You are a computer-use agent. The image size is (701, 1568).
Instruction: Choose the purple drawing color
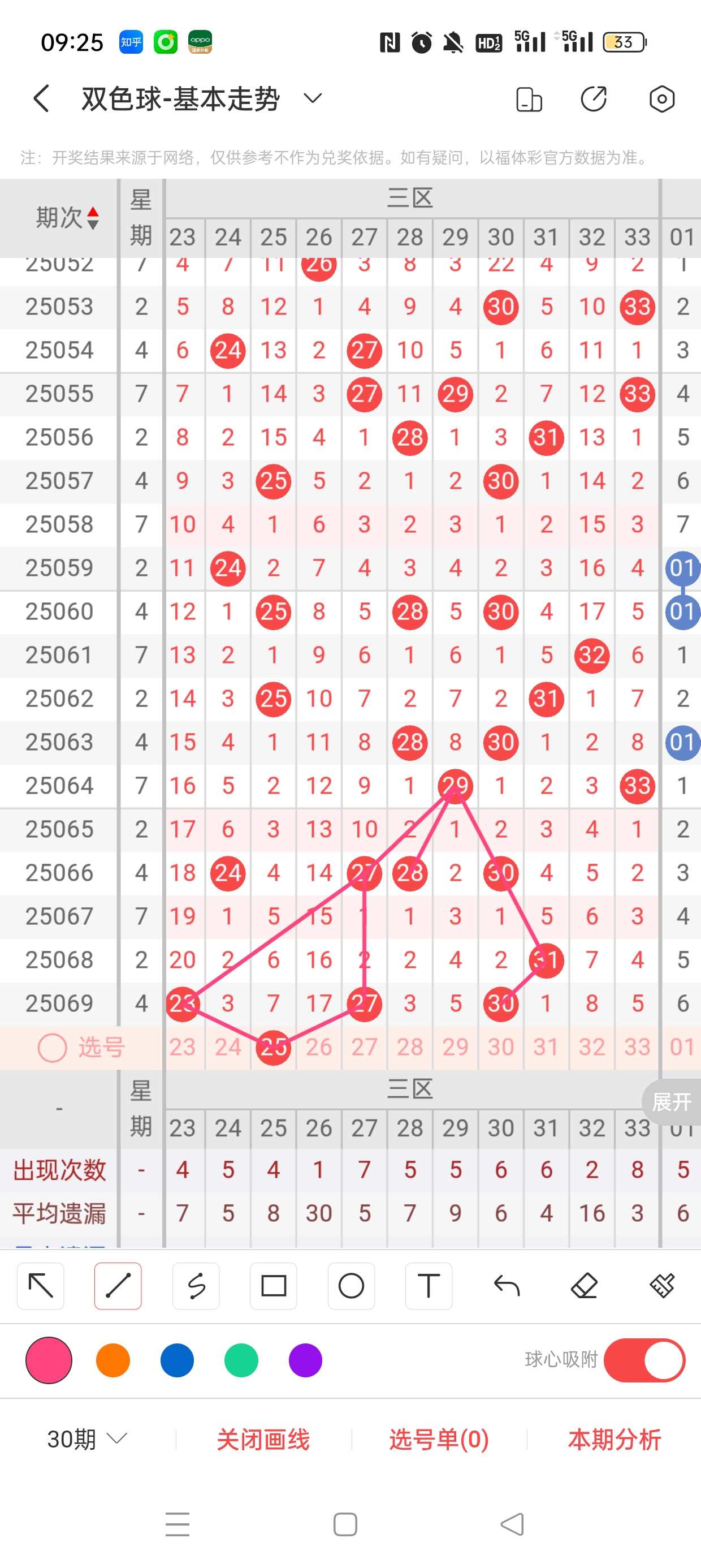click(x=305, y=1360)
